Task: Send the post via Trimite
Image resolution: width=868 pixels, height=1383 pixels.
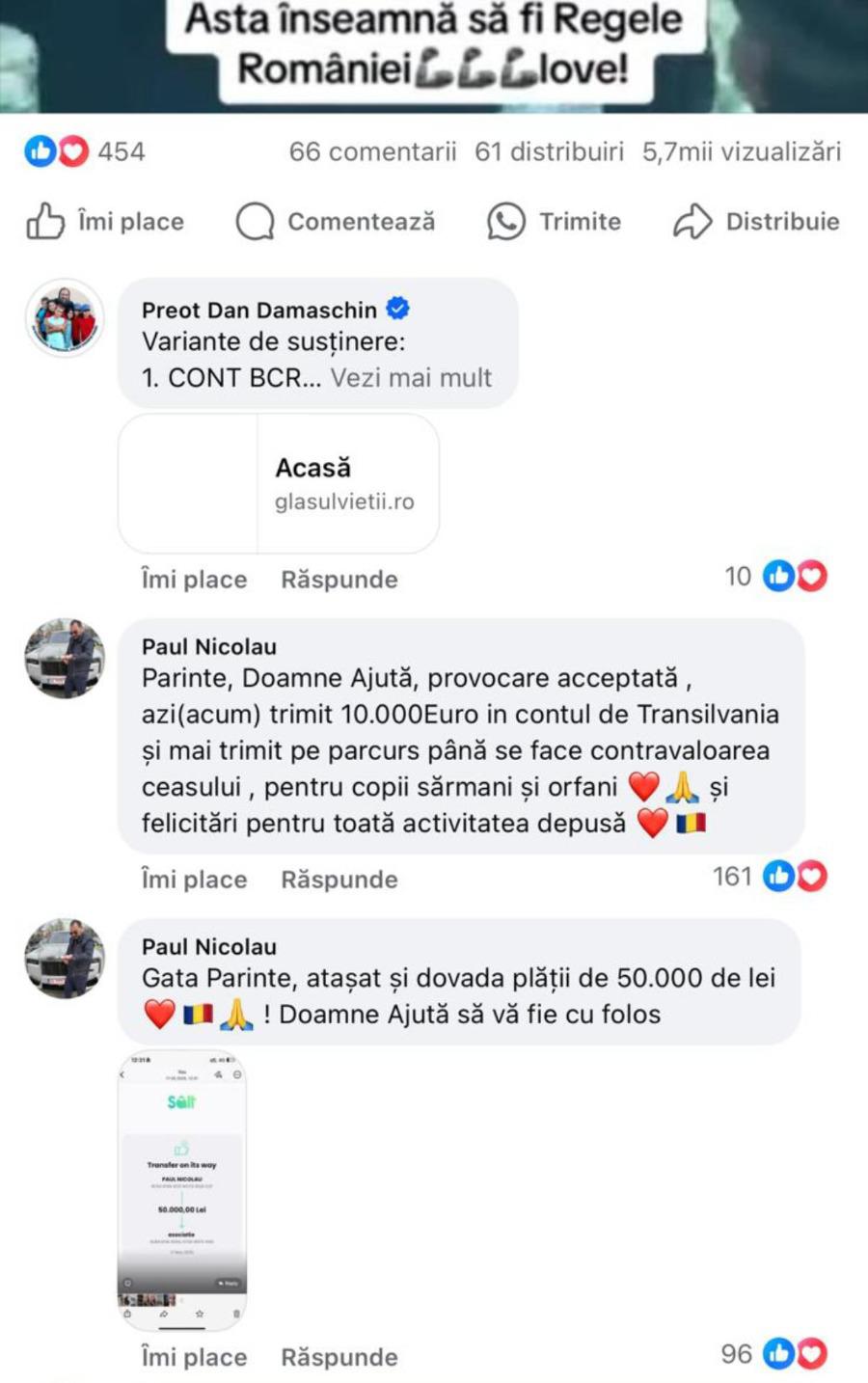Action: (555, 222)
